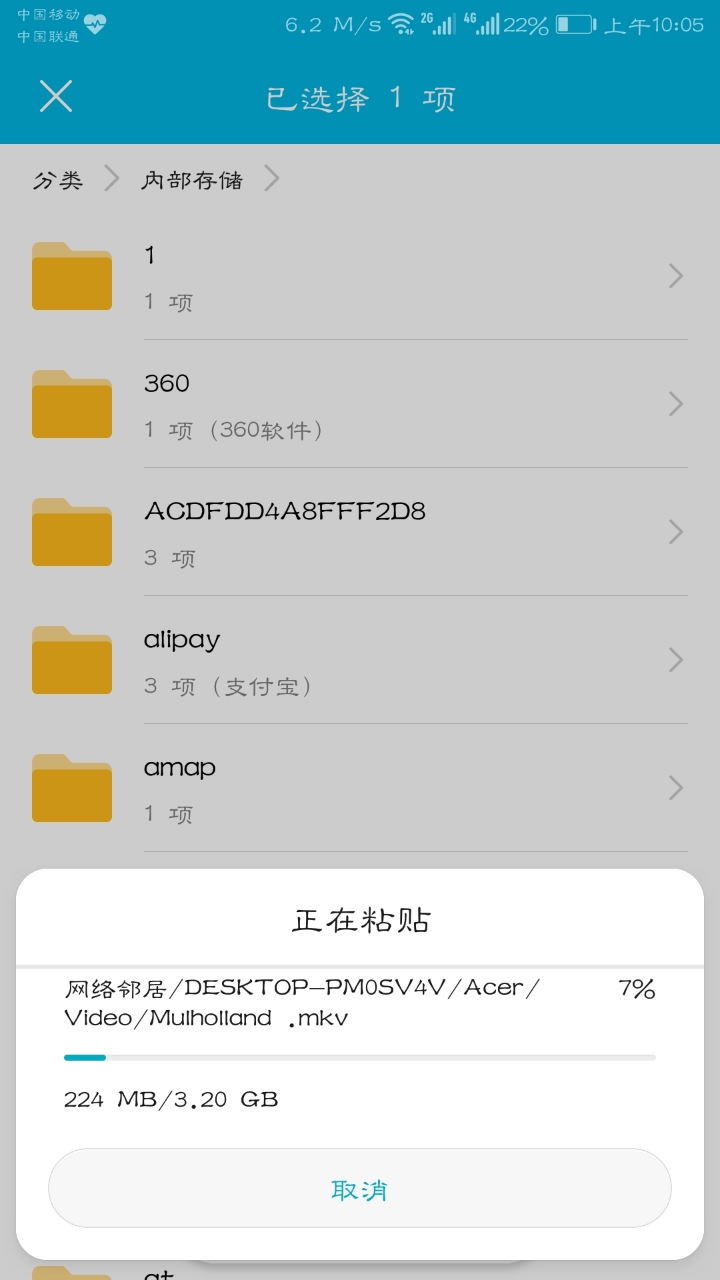This screenshot has width=720, height=1280.
Task: Select the alipay folder icon
Action: click(71, 660)
